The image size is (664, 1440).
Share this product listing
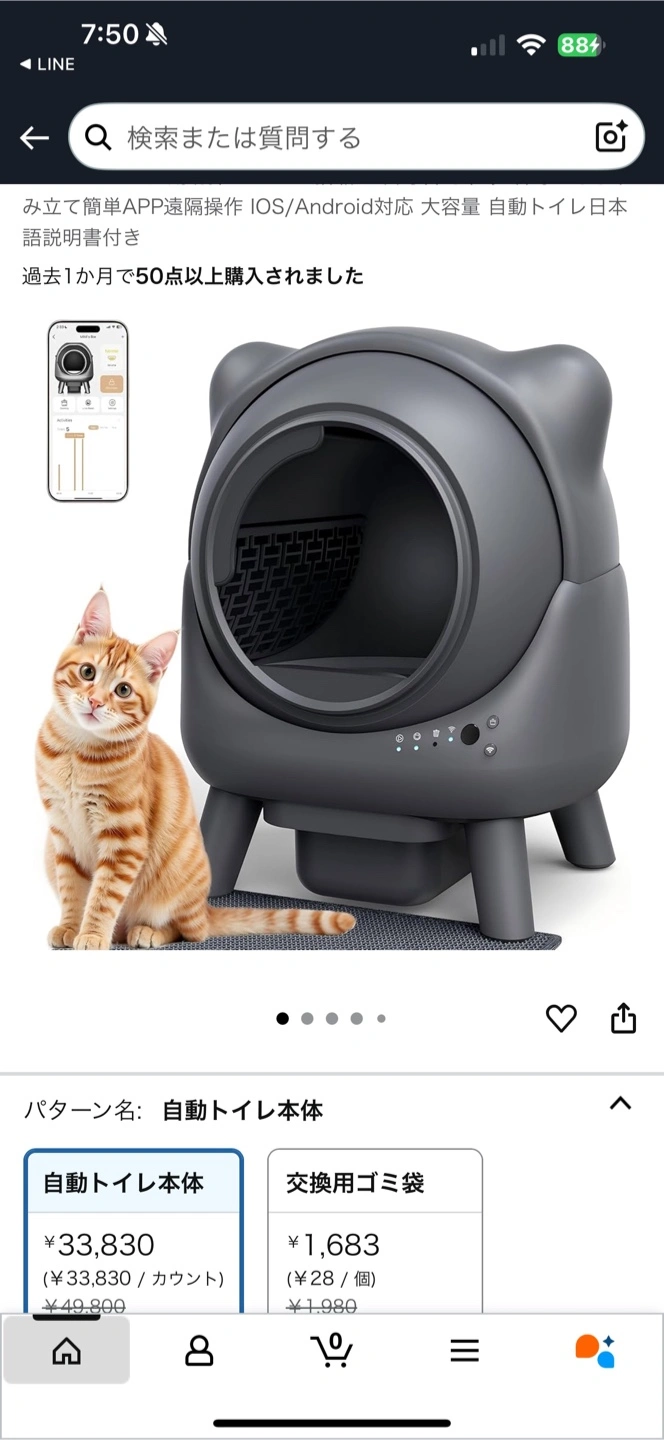[x=623, y=1018]
